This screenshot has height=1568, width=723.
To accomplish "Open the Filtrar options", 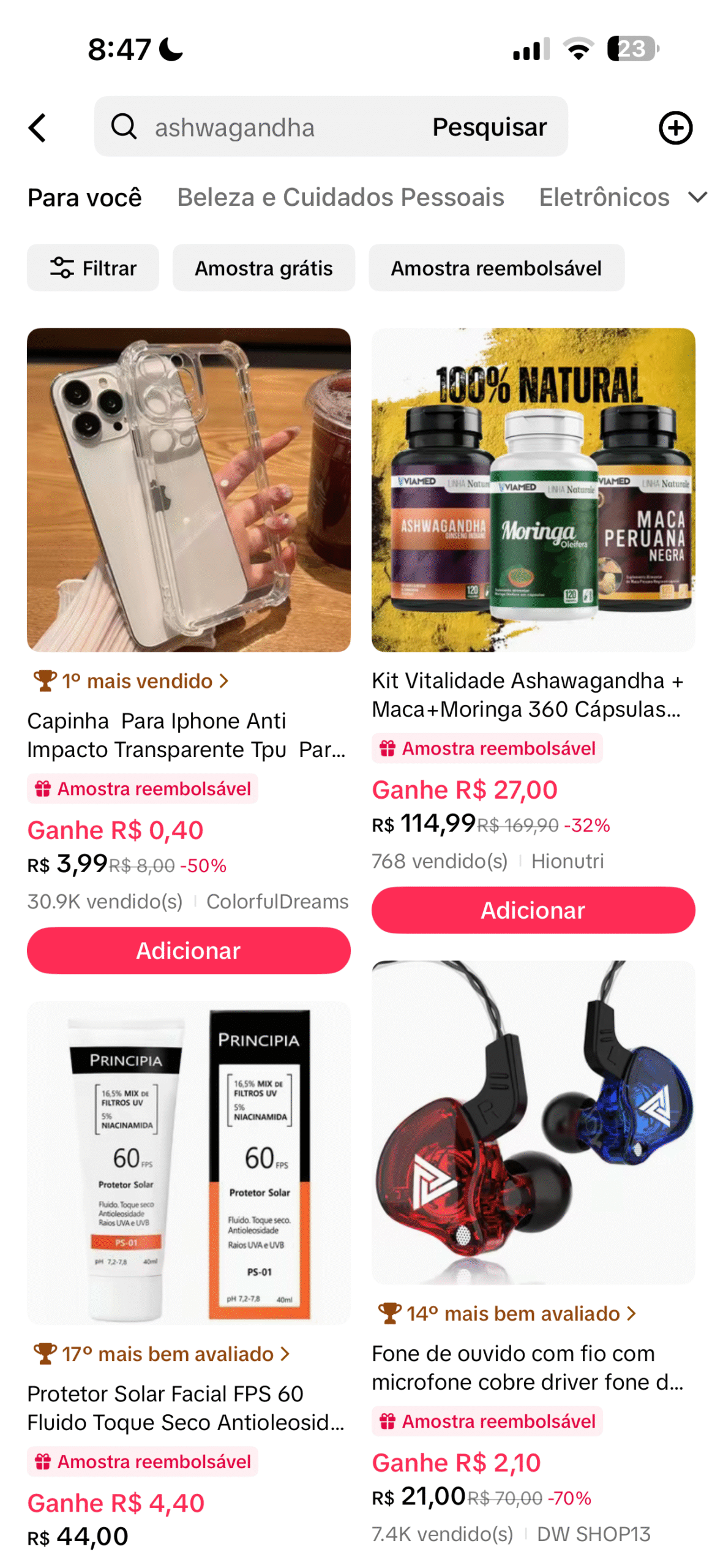I will tap(93, 268).
